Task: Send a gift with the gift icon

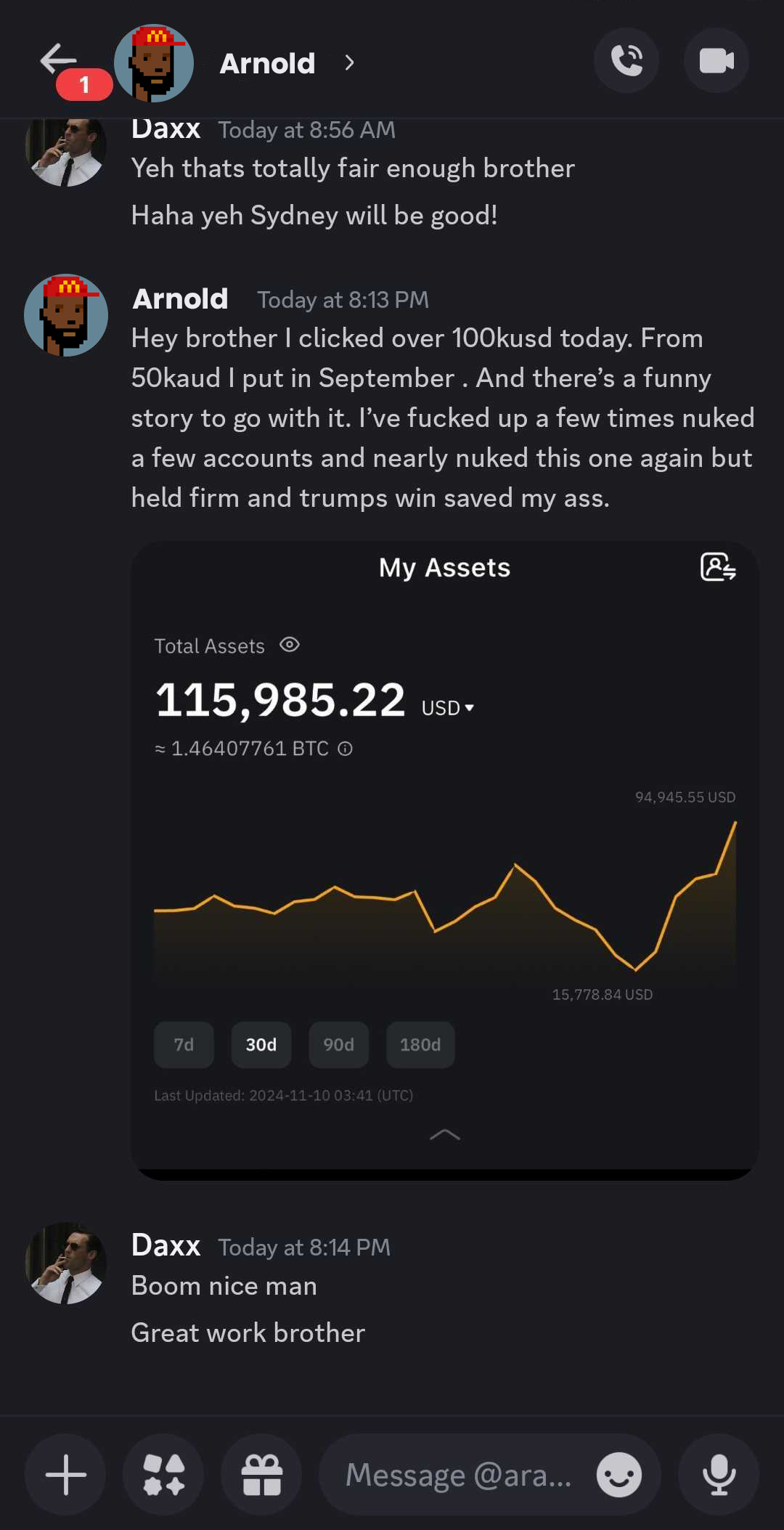Action: tap(261, 1474)
